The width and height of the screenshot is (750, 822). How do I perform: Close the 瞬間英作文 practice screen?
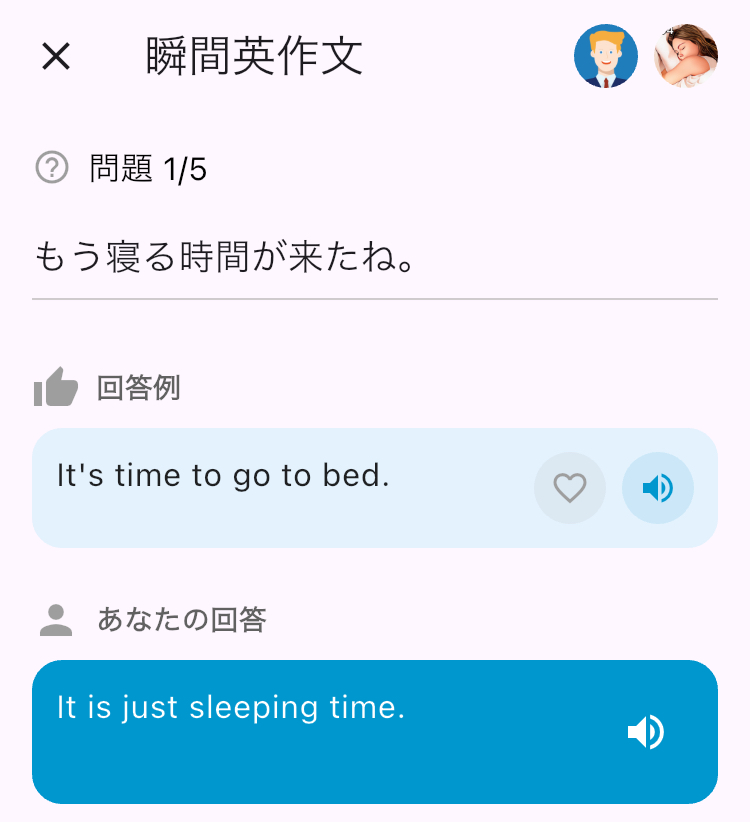[55, 56]
